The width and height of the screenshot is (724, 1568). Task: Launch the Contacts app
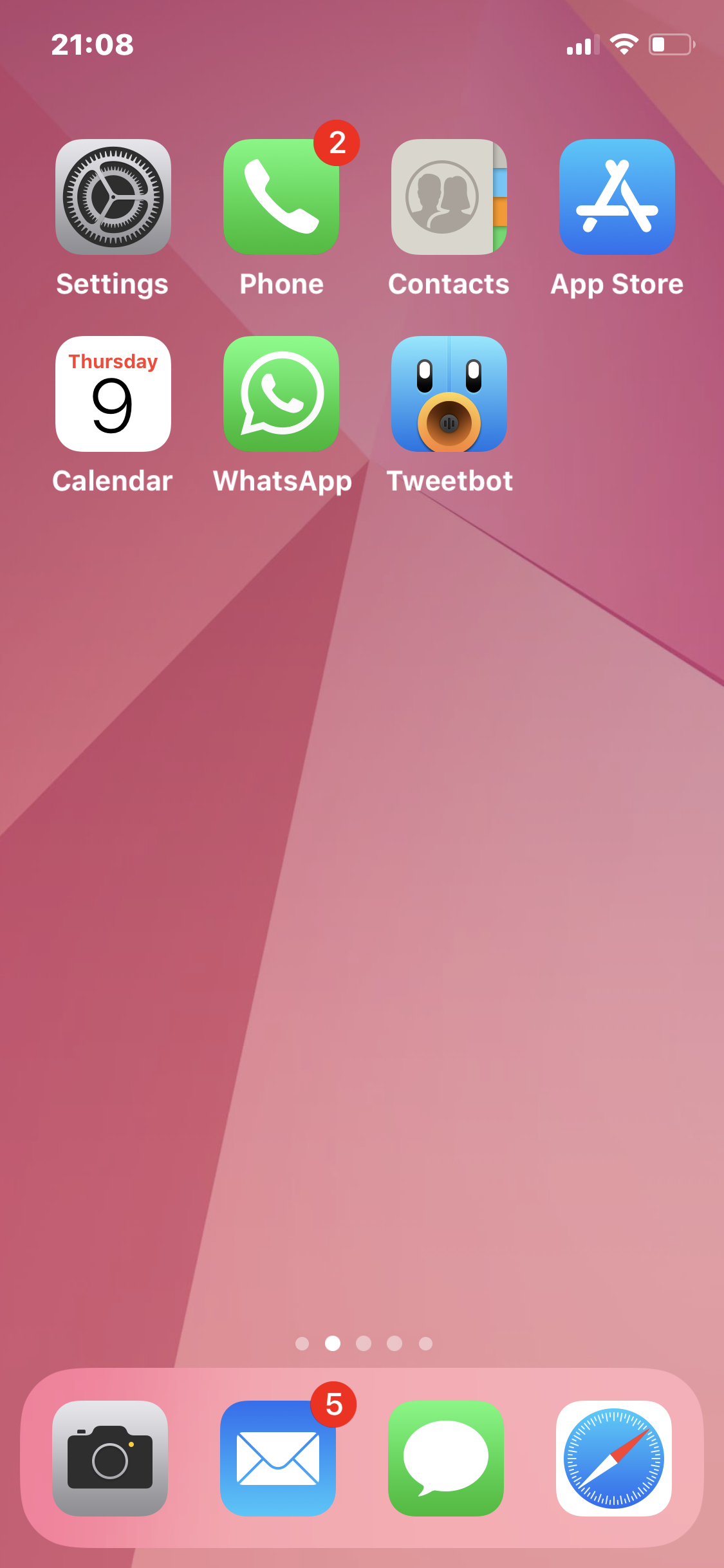(449, 197)
